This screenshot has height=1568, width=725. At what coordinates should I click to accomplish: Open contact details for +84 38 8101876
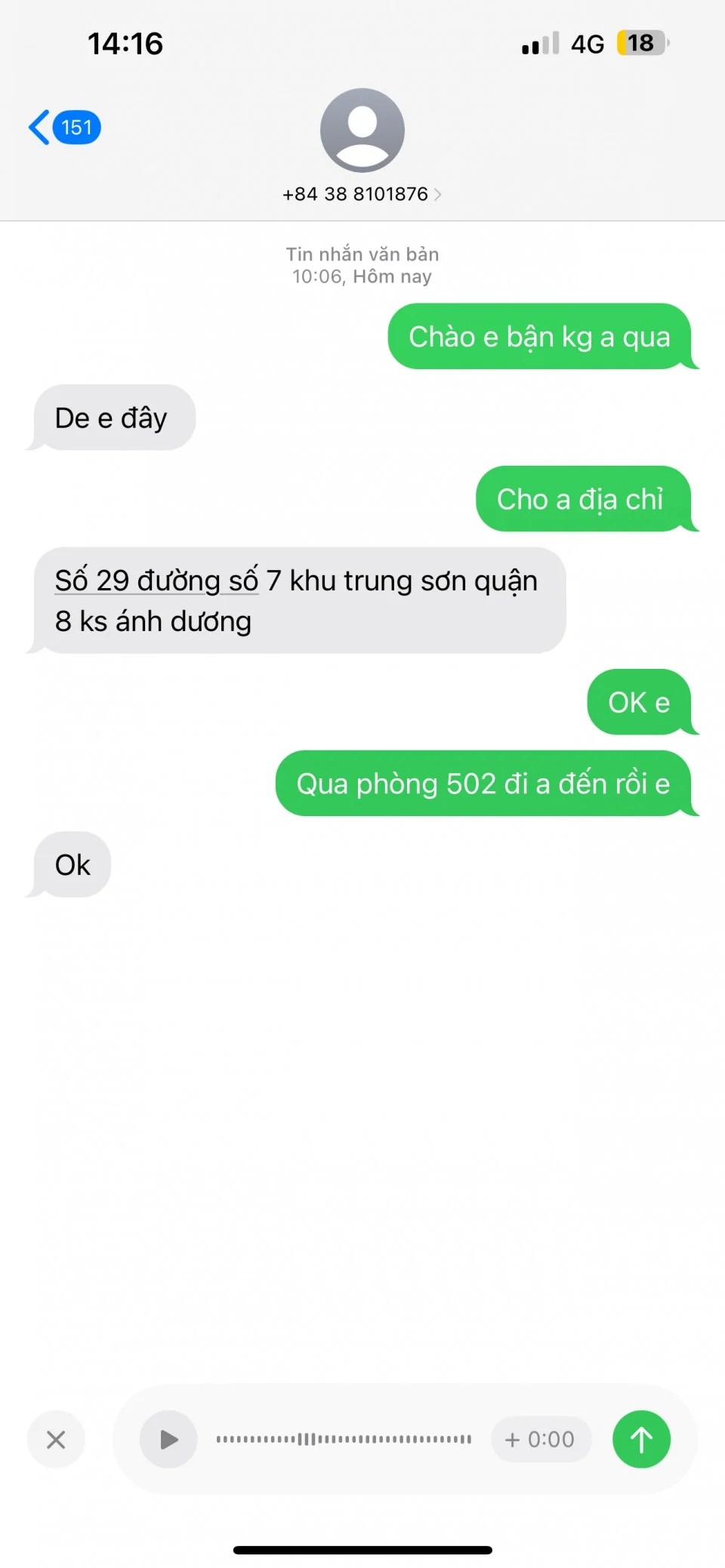(361, 193)
